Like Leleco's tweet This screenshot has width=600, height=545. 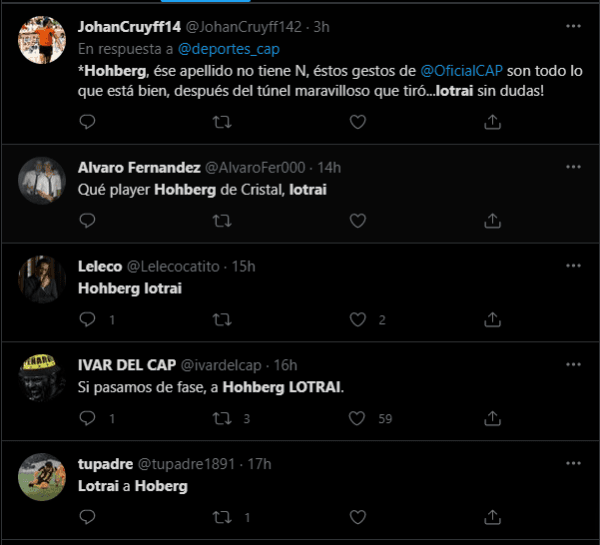click(358, 320)
